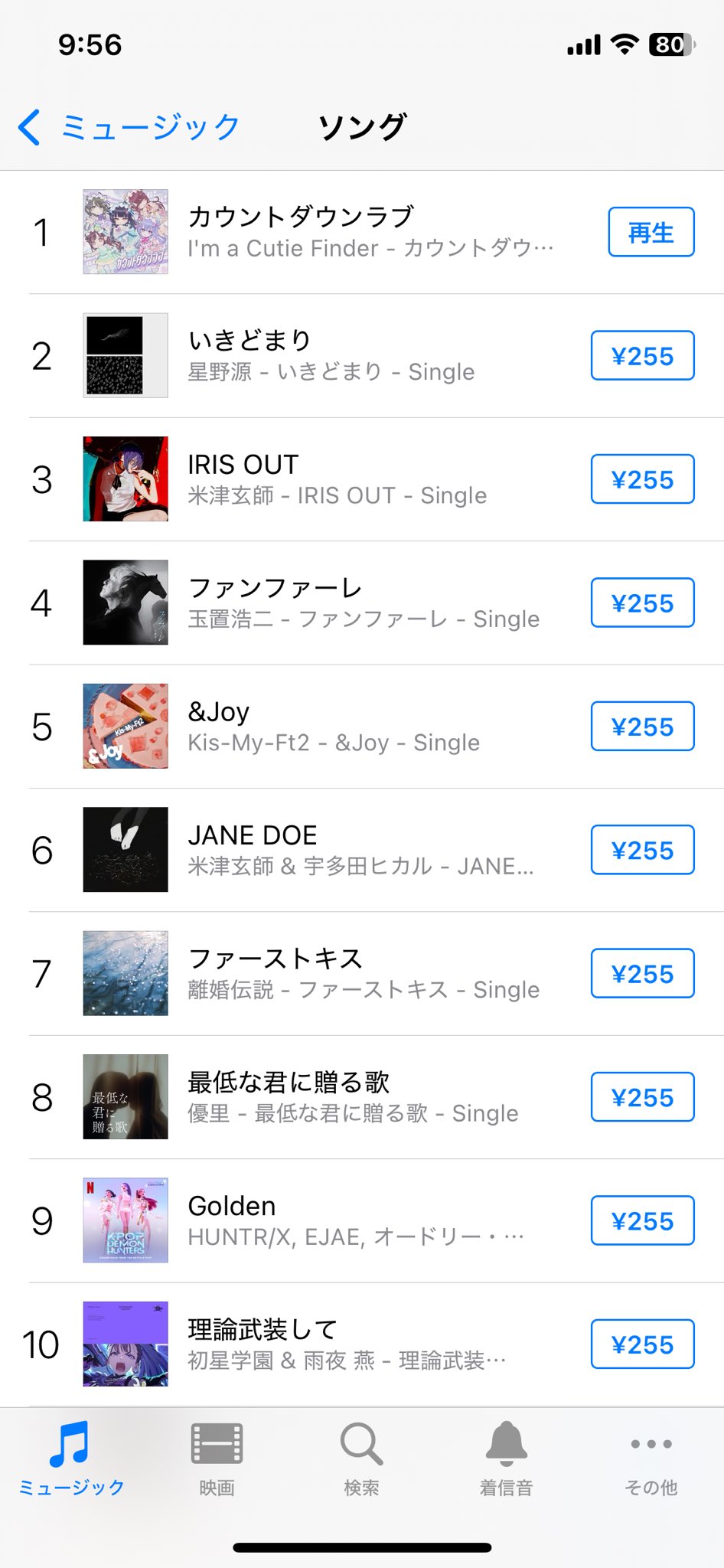Image resolution: width=724 pixels, height=1568 pixels.
Task: Open the その他 tab
Action: coord(651,1459)
